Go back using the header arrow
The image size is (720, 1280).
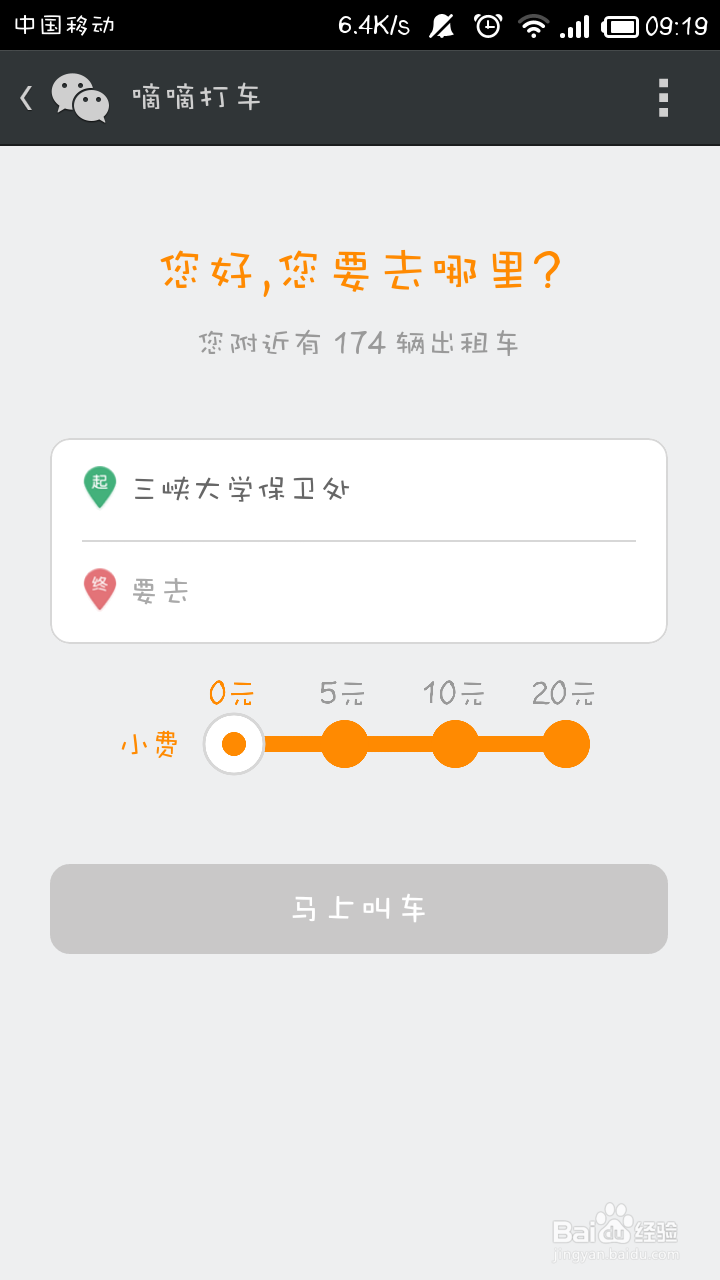tap(27, 98)
